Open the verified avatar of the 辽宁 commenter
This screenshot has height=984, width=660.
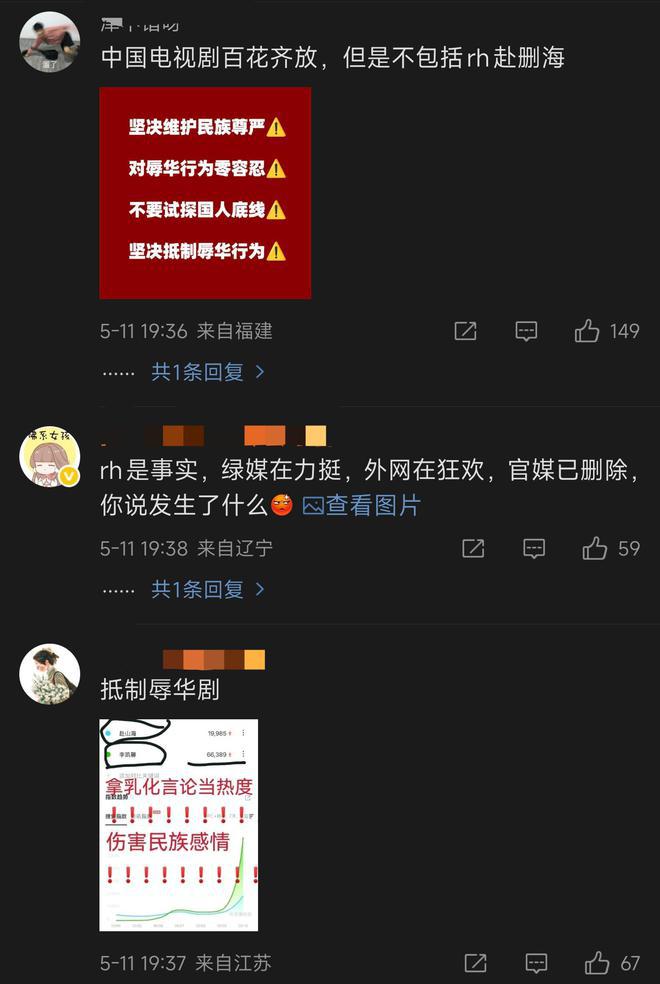(x=50, y=458)
